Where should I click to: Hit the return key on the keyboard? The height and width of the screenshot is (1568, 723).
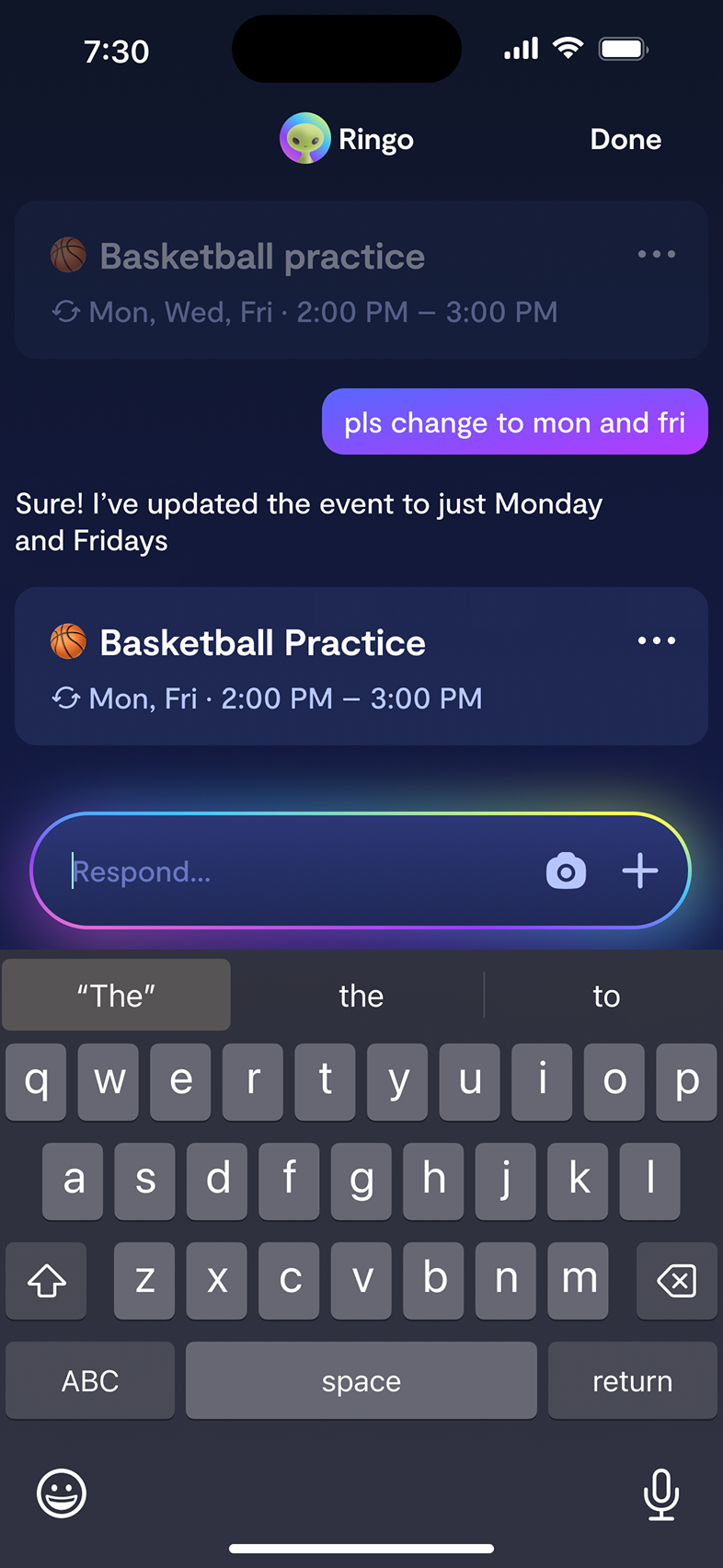(x=632, y=1380)
